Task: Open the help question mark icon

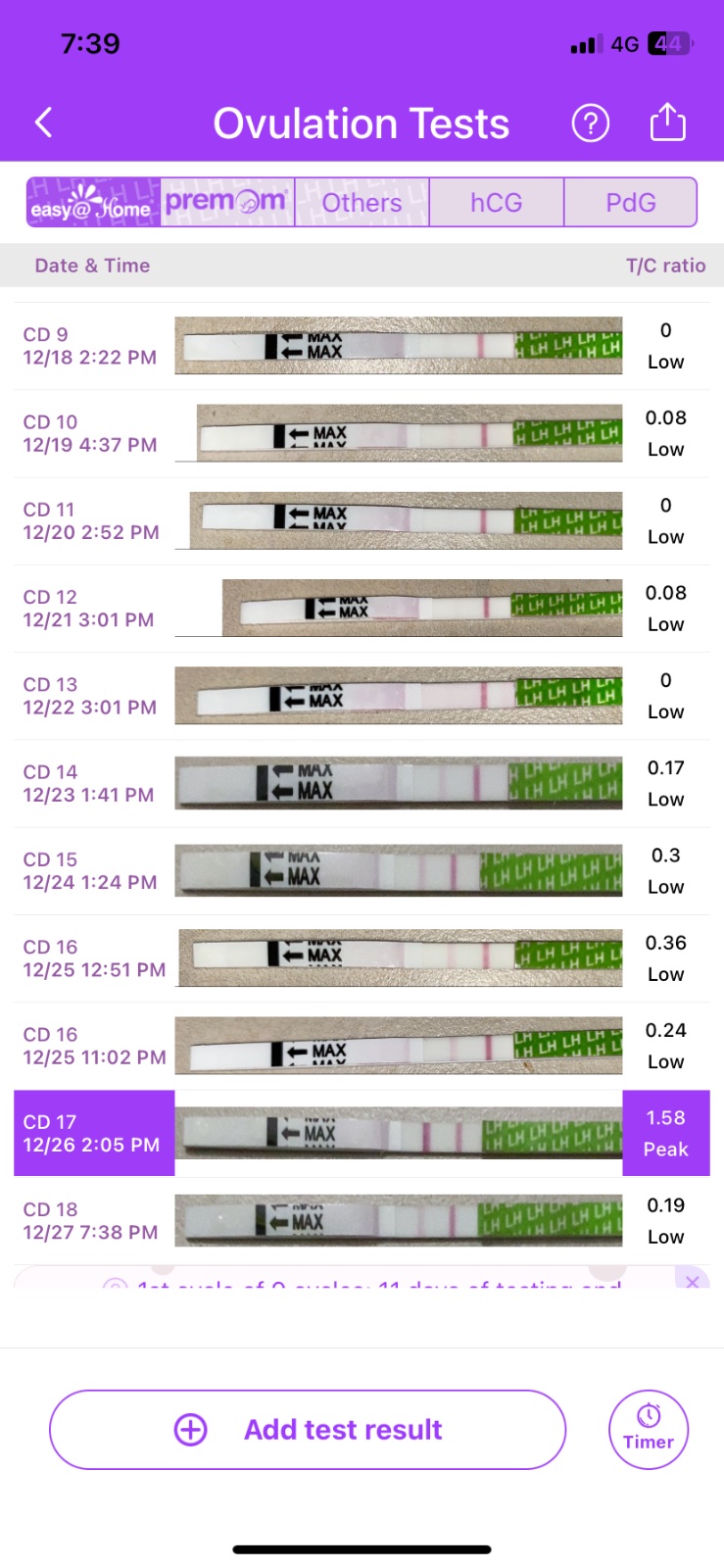Action: pos(590,123)
